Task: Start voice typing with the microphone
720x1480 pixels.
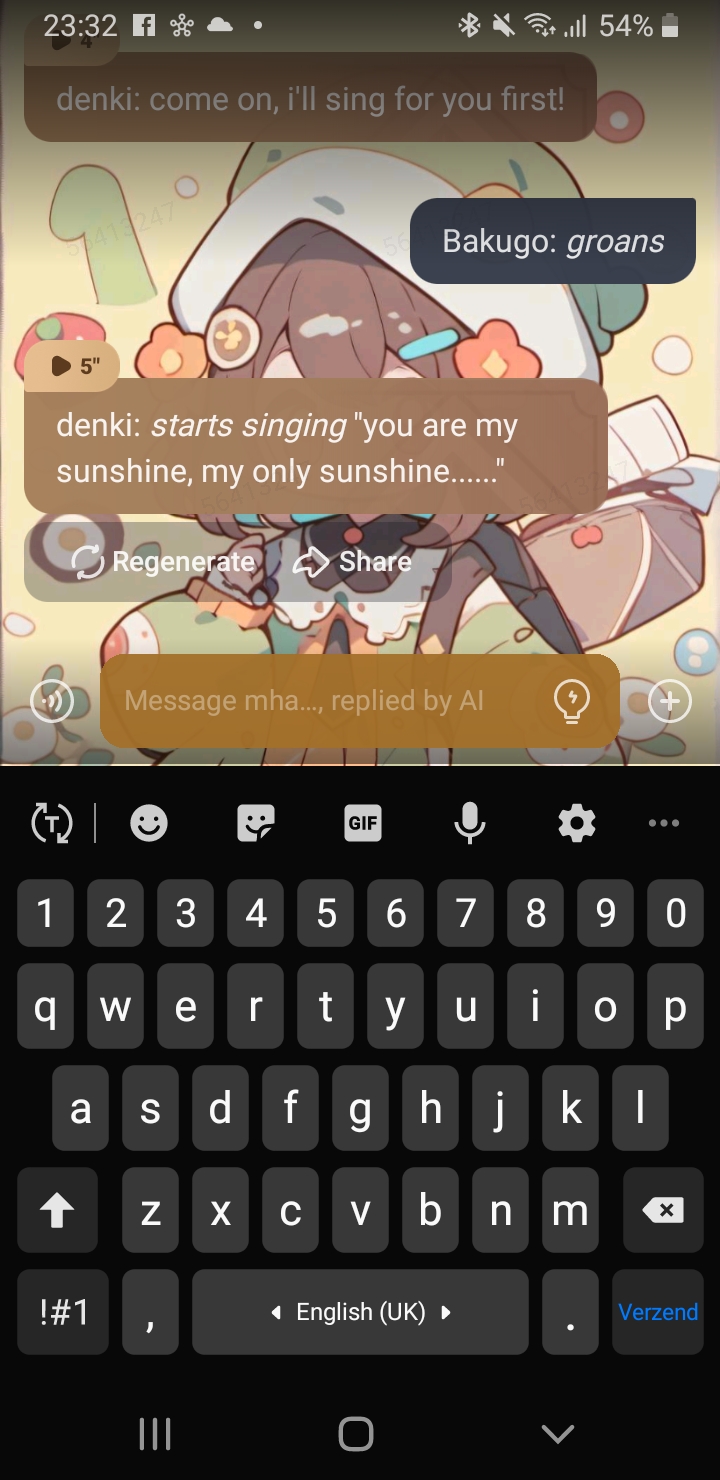Action: [469, 824]
